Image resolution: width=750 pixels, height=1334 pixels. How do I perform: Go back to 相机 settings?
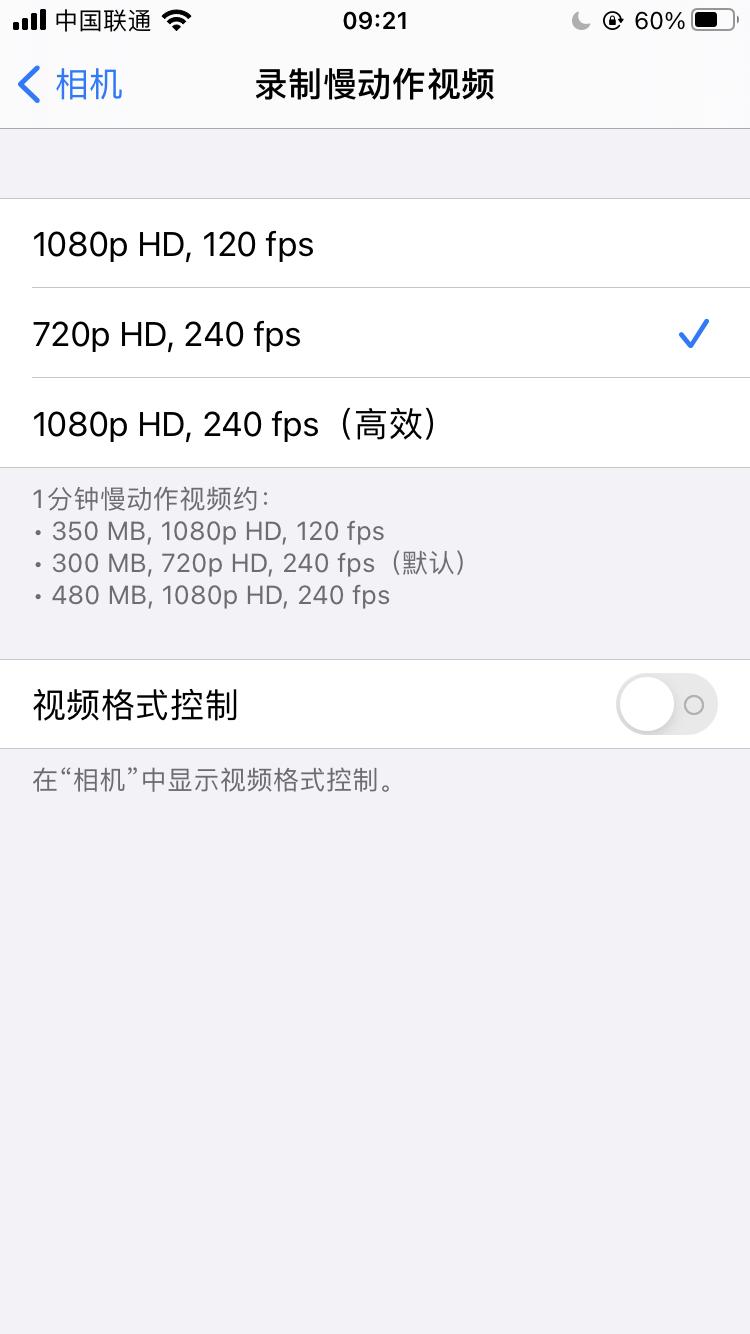(70, 85)
